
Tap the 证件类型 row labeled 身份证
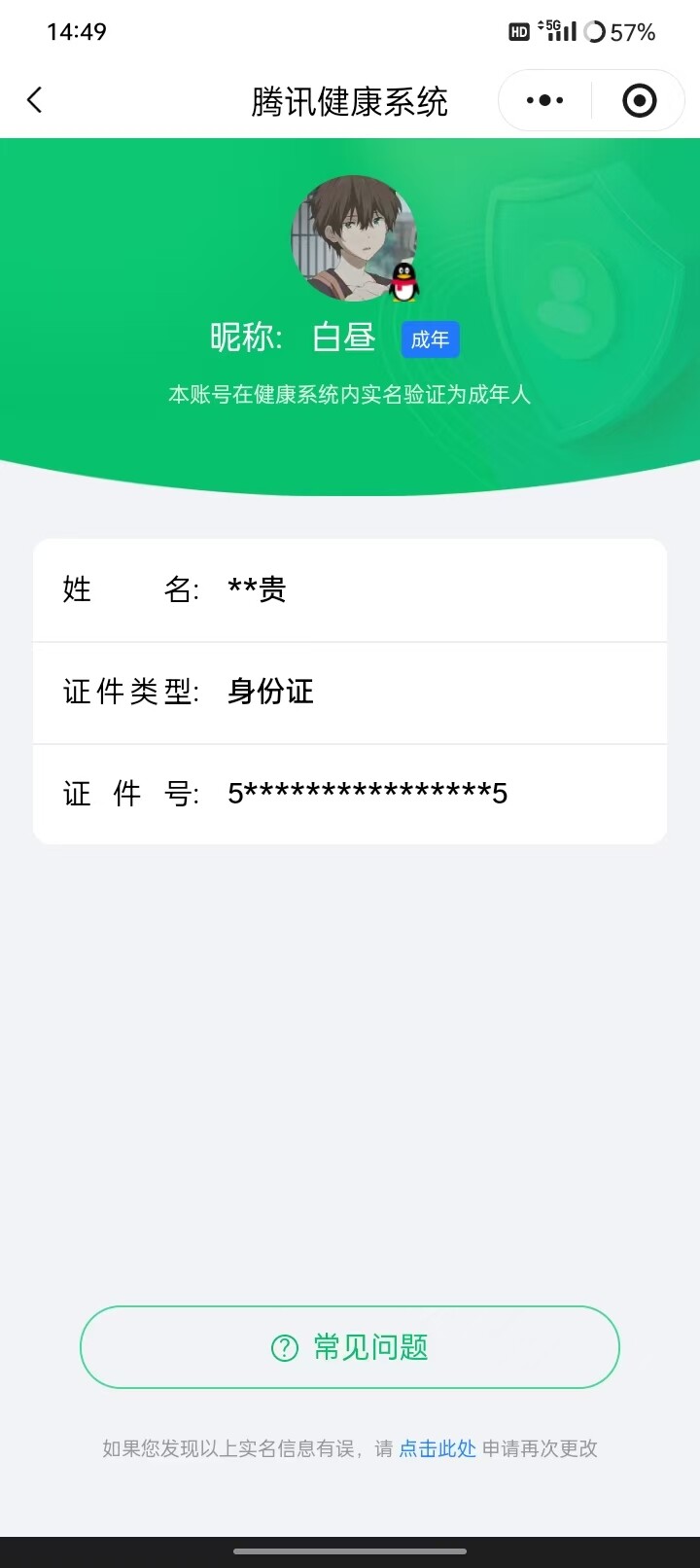click(x=350, y=693)
